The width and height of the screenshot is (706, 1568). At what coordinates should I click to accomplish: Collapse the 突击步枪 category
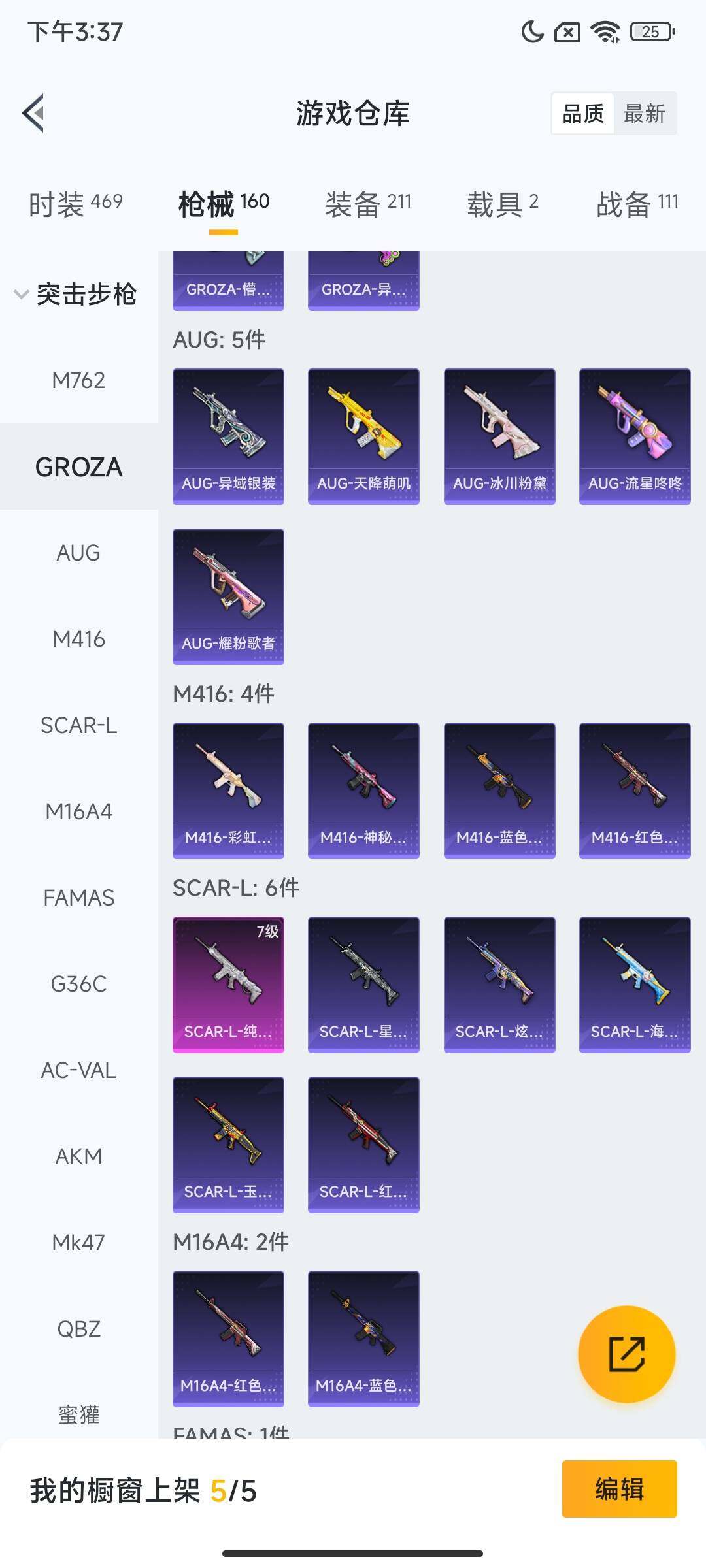(x=75, y=294)
